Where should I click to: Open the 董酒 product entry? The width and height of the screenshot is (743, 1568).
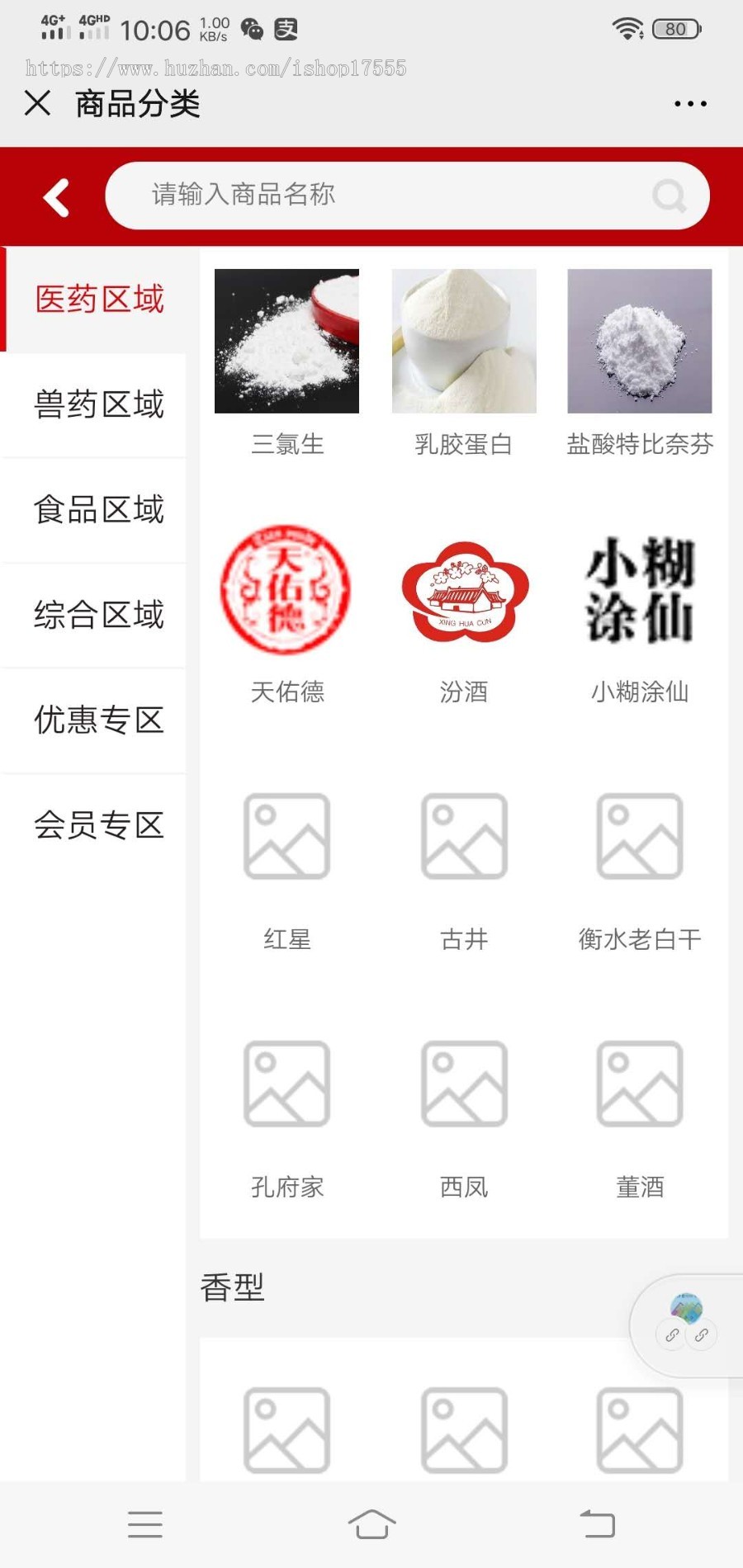point(640,1106)
